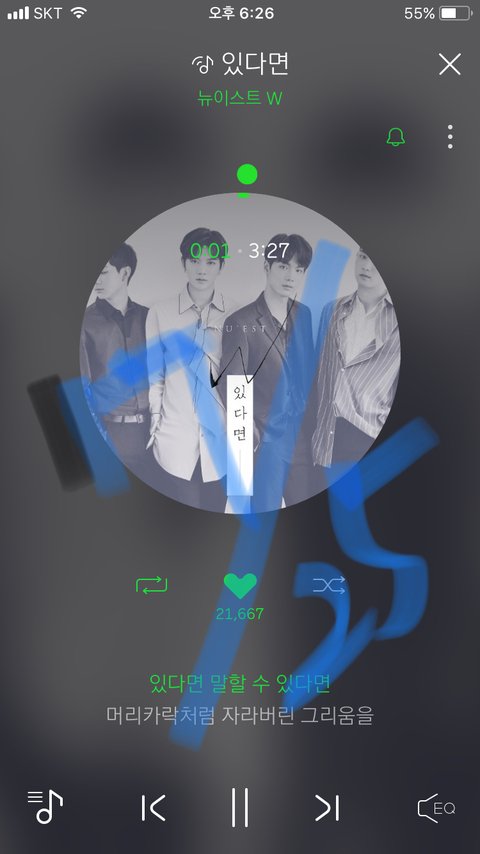Toggle the repeat mode icon
Screen dimensions: 480x854
[x=151, y=585]
